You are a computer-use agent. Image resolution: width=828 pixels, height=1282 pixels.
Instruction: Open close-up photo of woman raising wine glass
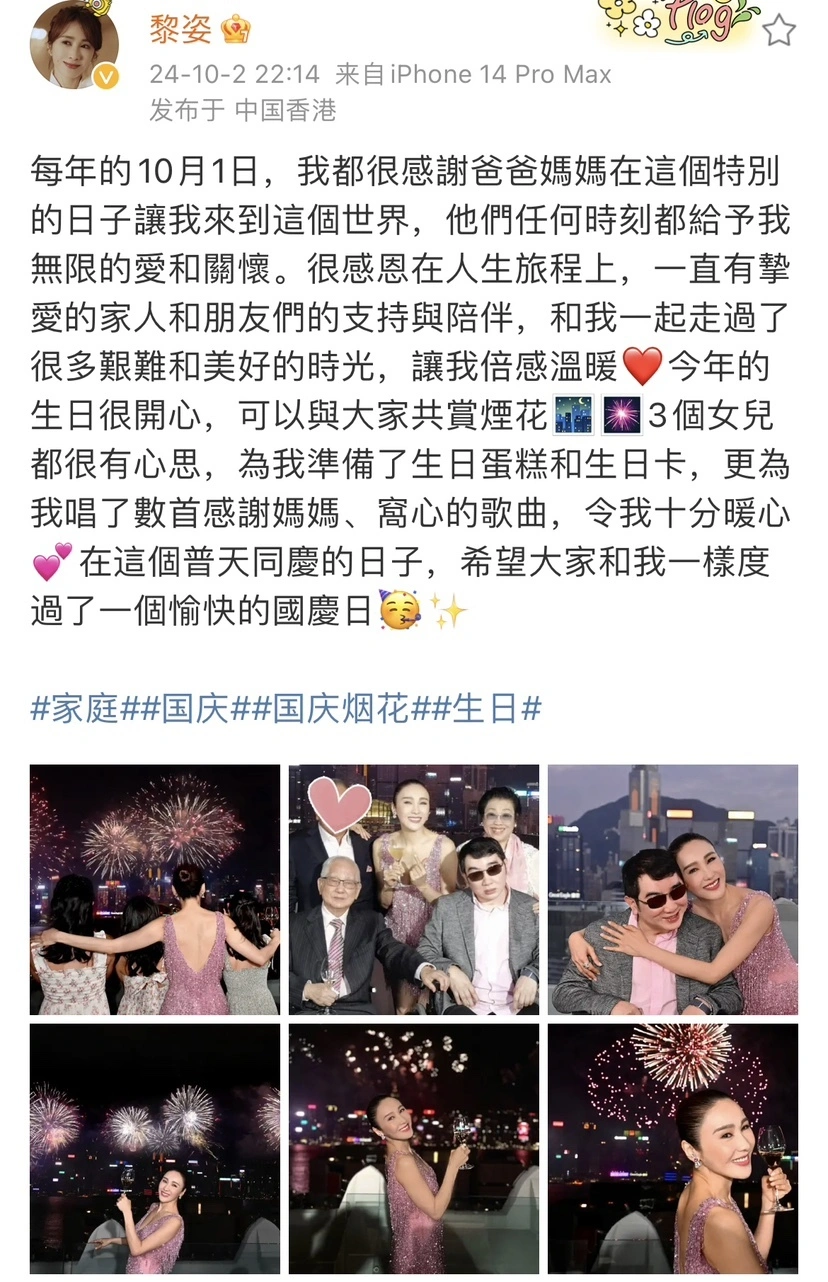pos(673,1148)
